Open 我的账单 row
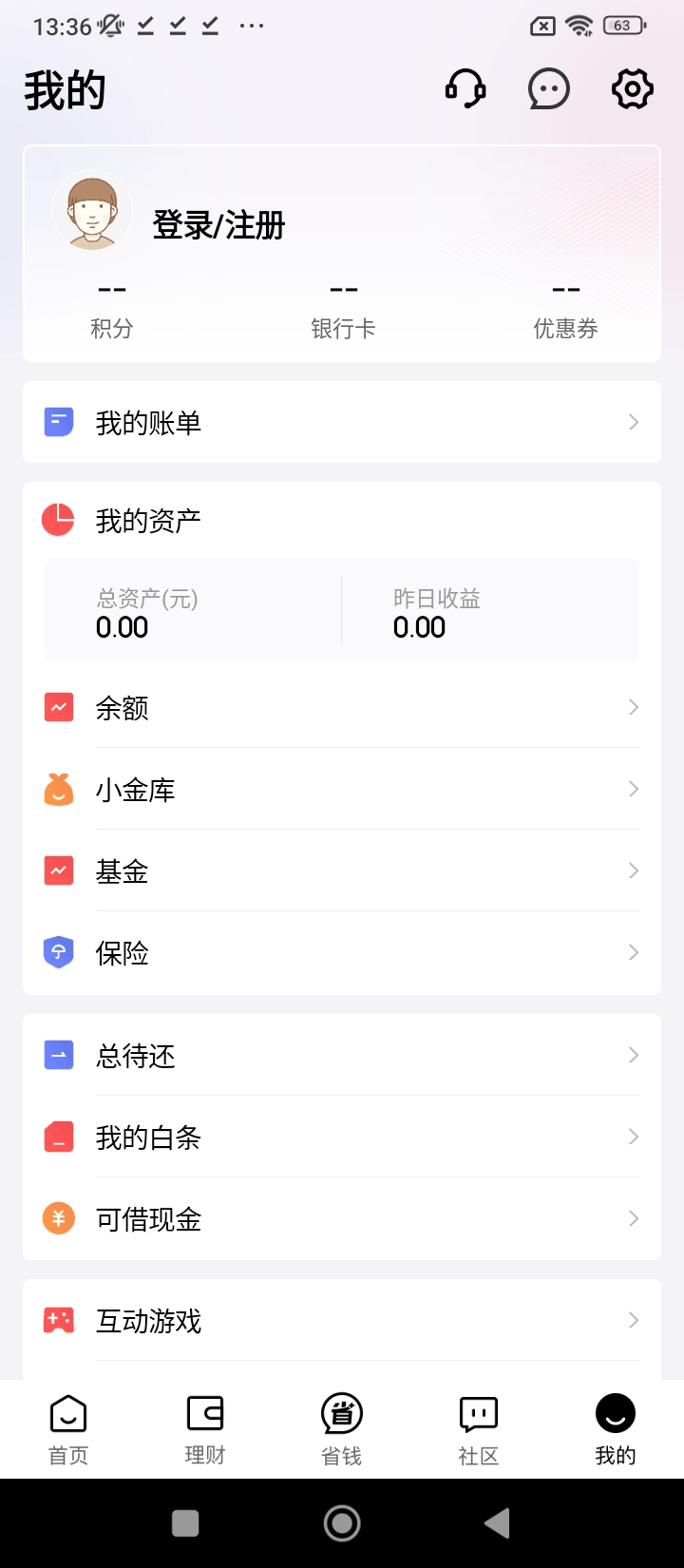 [x=342, y=423]
